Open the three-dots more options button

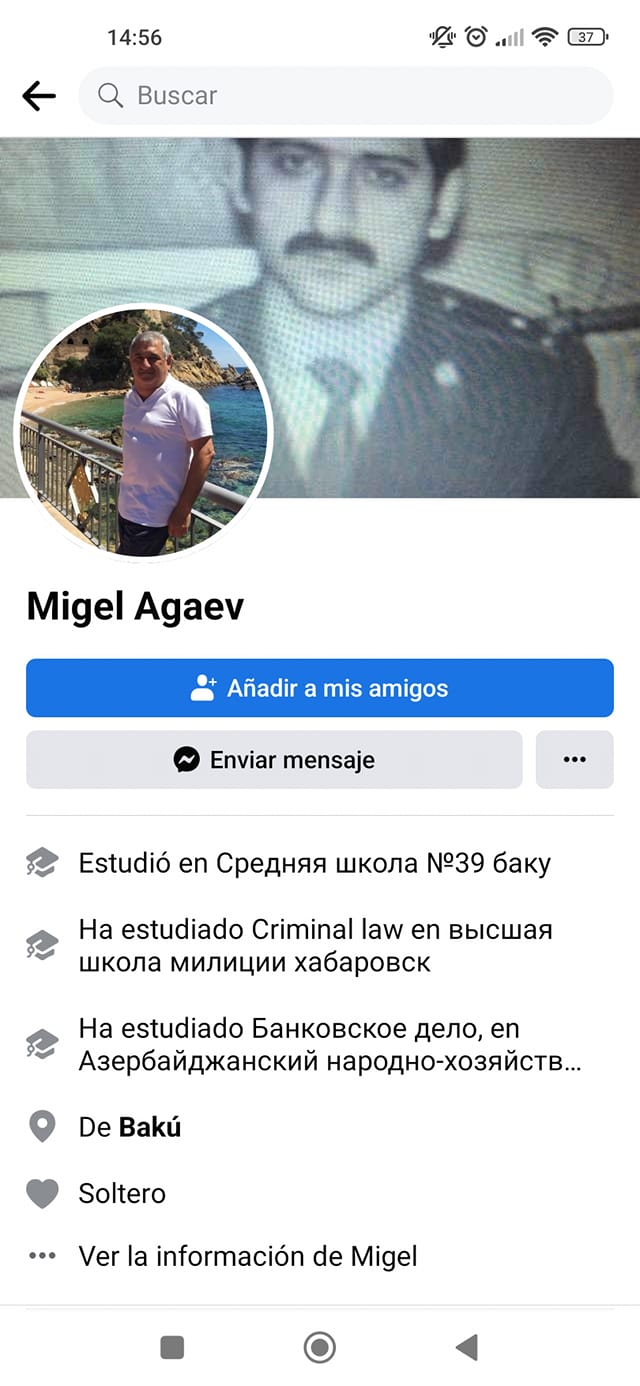(574, 760)
